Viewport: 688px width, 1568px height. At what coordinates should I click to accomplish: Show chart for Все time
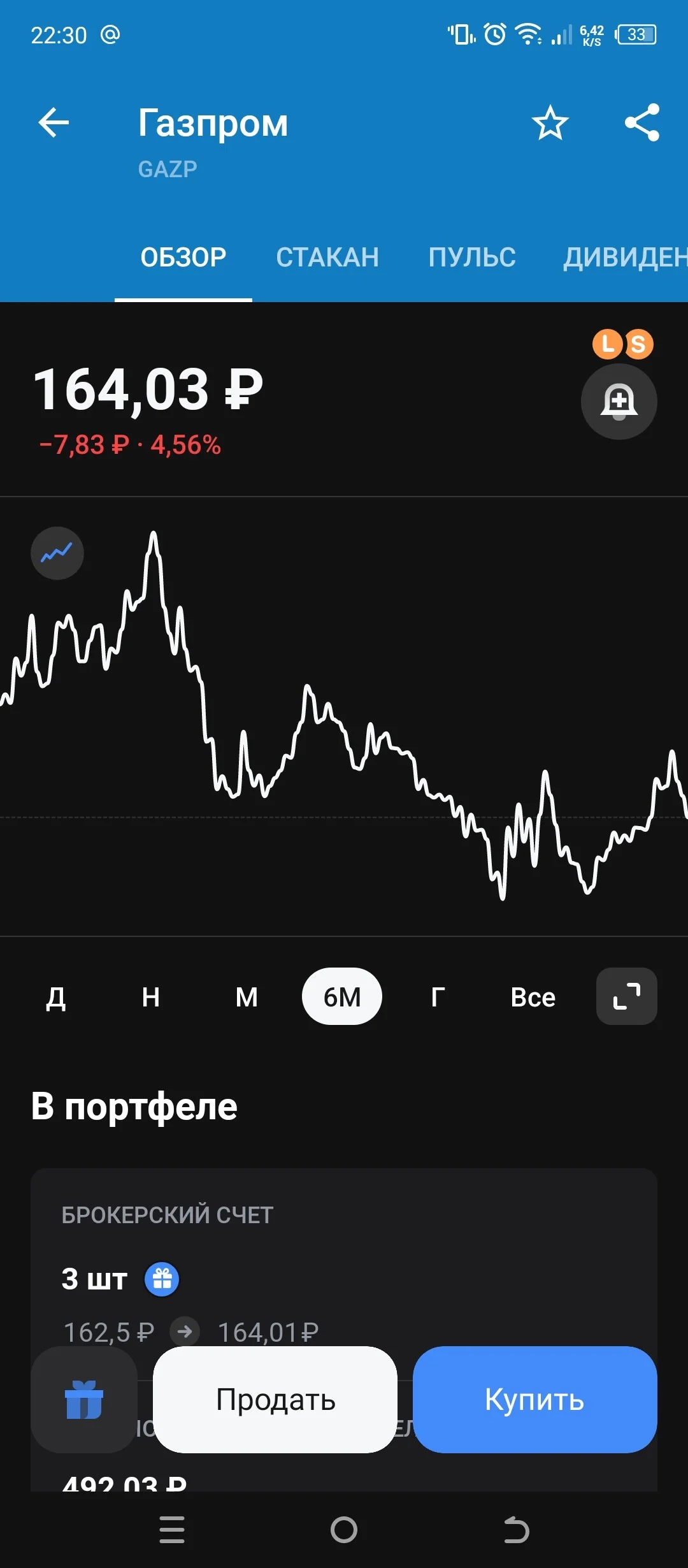[x=533, y=997]
